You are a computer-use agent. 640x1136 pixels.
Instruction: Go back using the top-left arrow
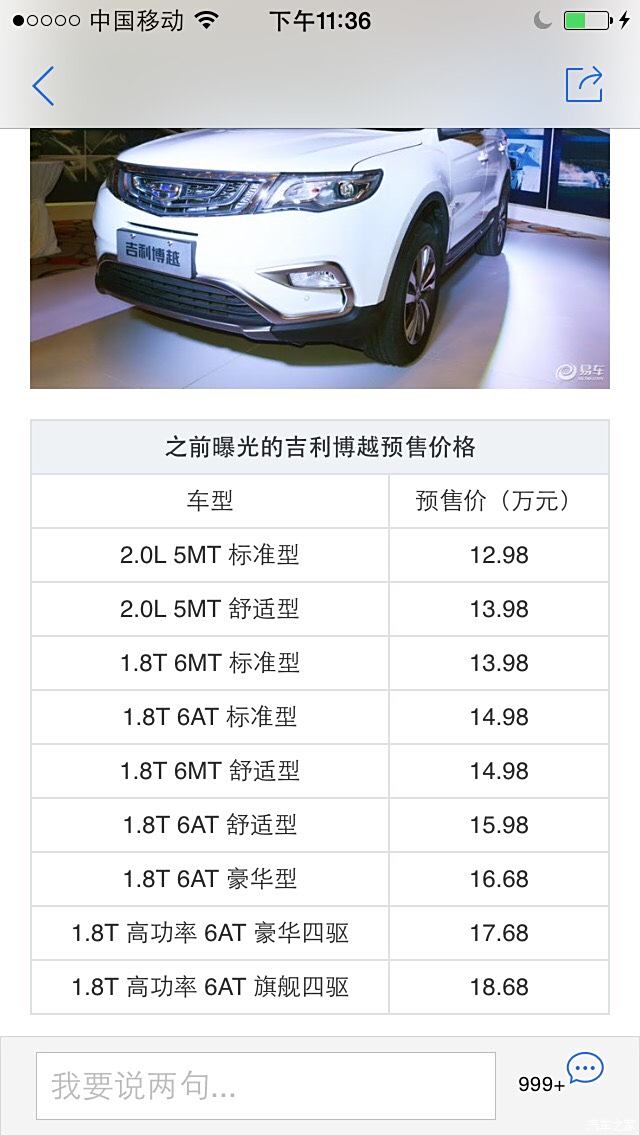pyautogui.click(x=43, y=86)
